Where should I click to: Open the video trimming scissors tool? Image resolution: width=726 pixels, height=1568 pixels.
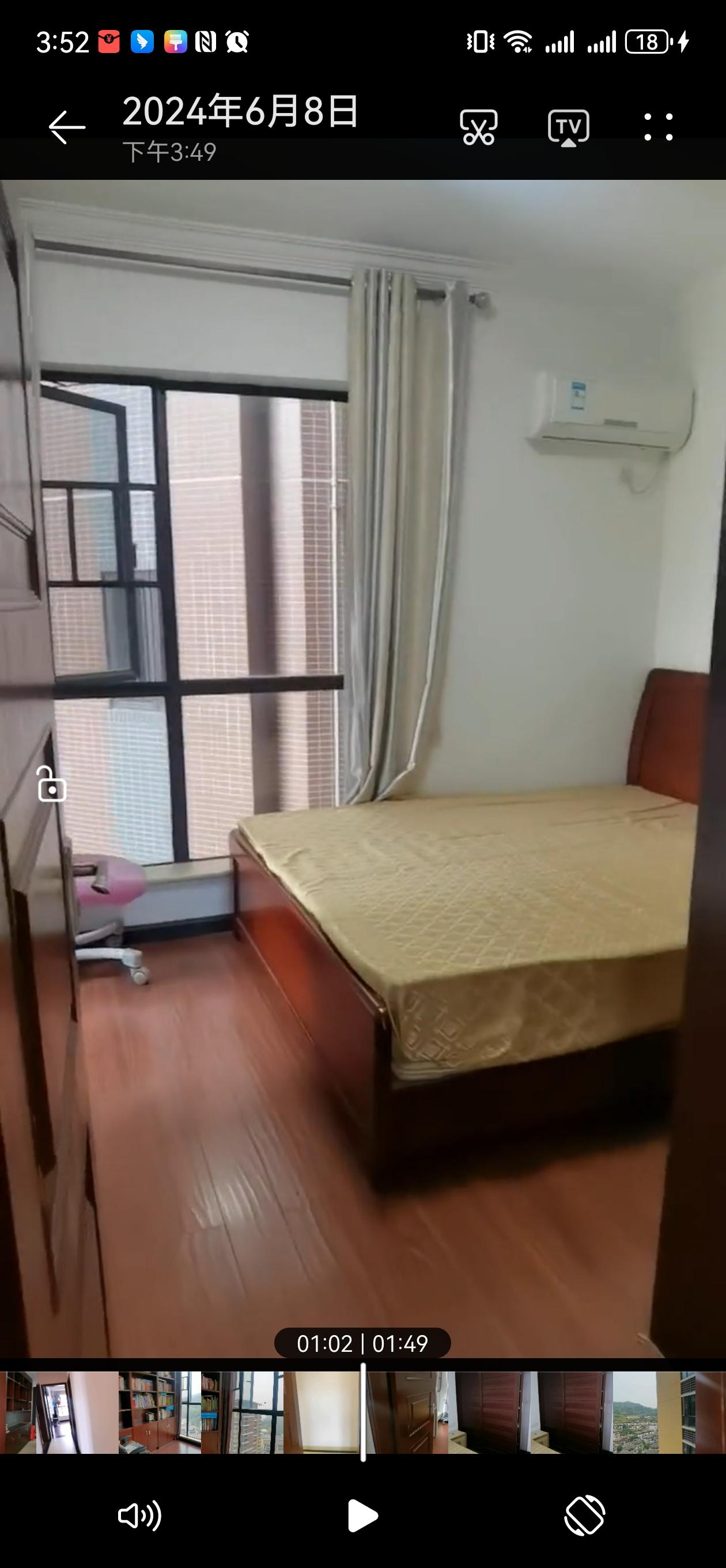(x=478, y=127)
